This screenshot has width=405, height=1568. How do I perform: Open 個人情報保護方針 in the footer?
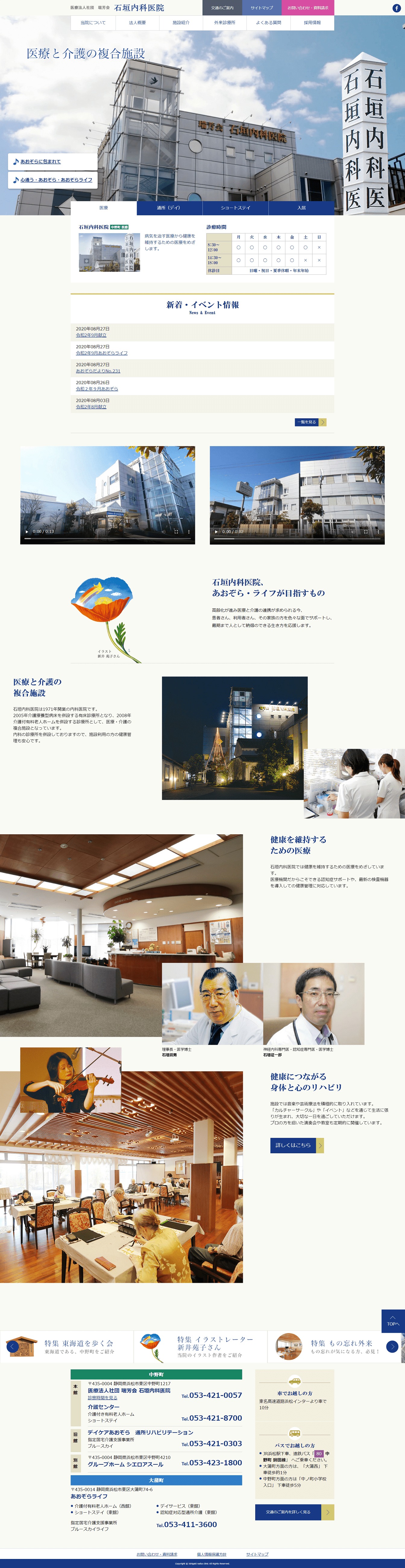(x=211, y=1554)
